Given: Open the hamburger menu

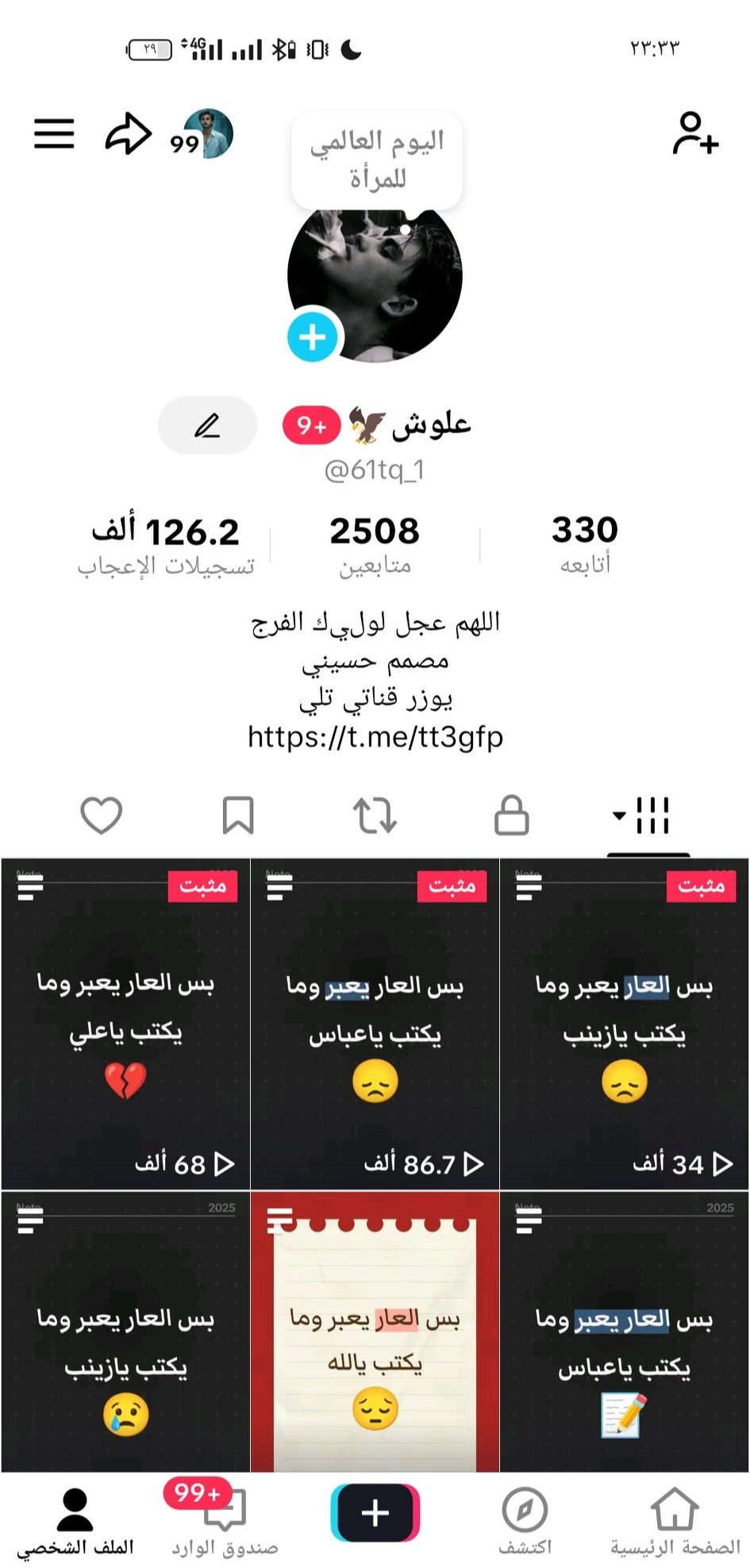Looking at the screenshot, I should coord(54,133).
